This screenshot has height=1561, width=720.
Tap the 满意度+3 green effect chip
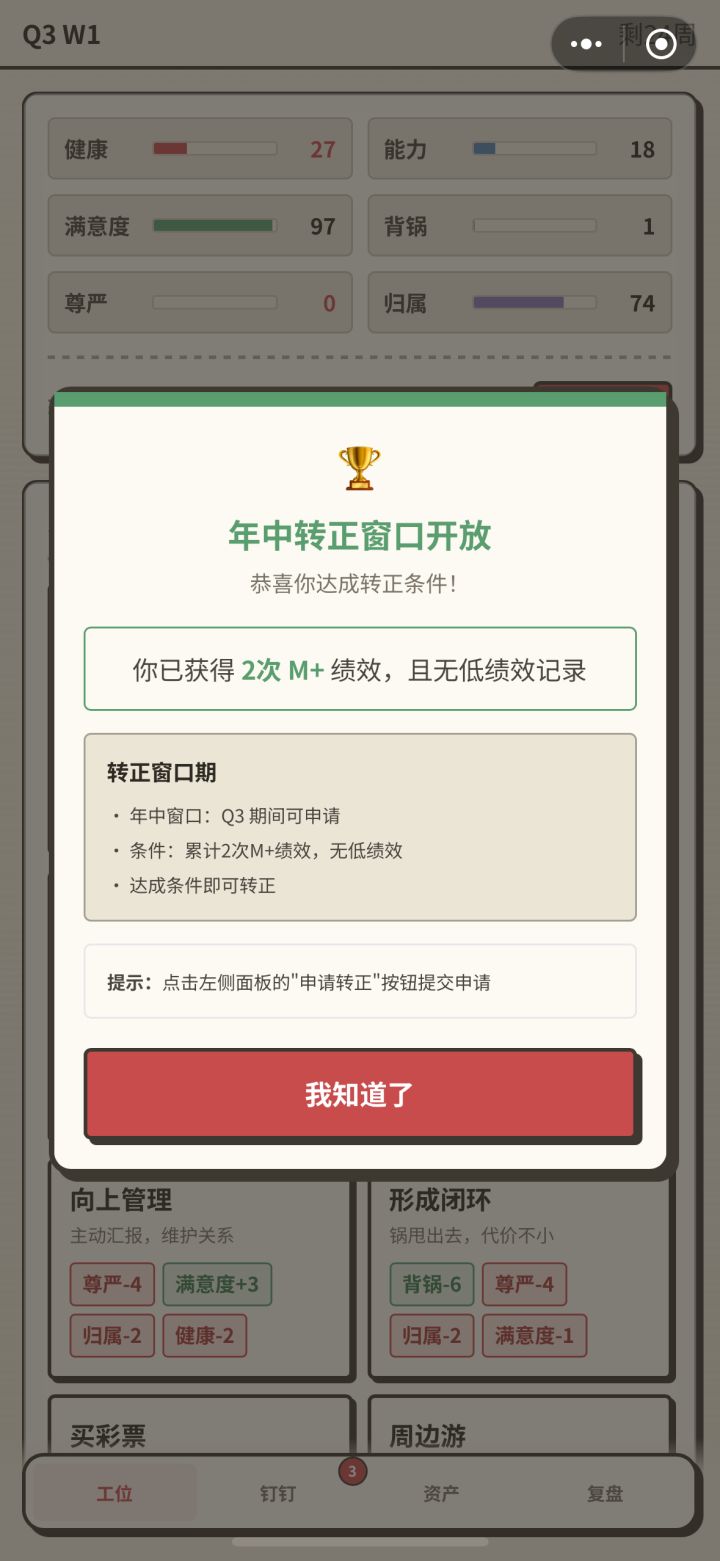217,1283
